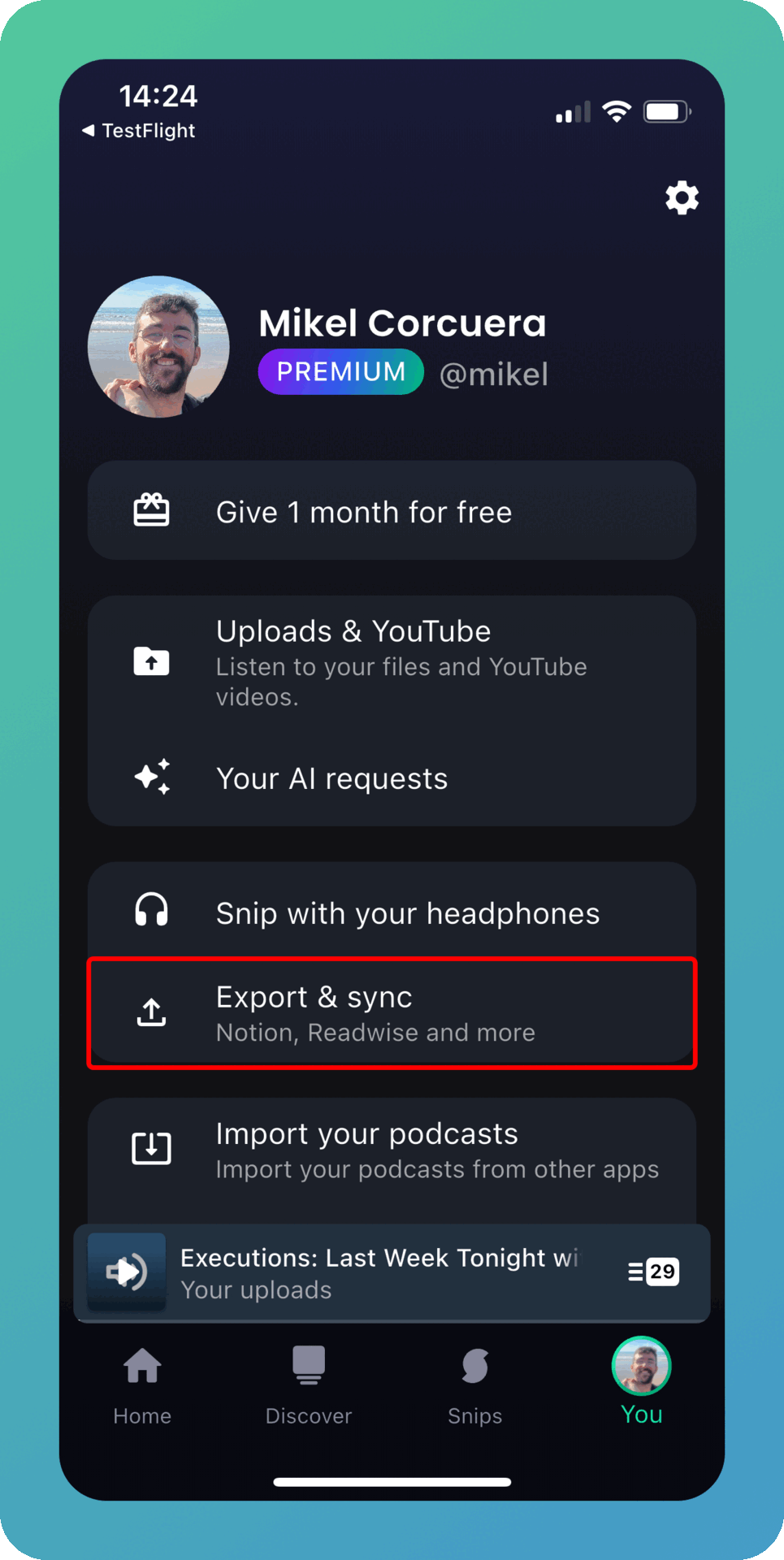
Task: Open the play queue with 29 items
Action: coord(654,1272)
